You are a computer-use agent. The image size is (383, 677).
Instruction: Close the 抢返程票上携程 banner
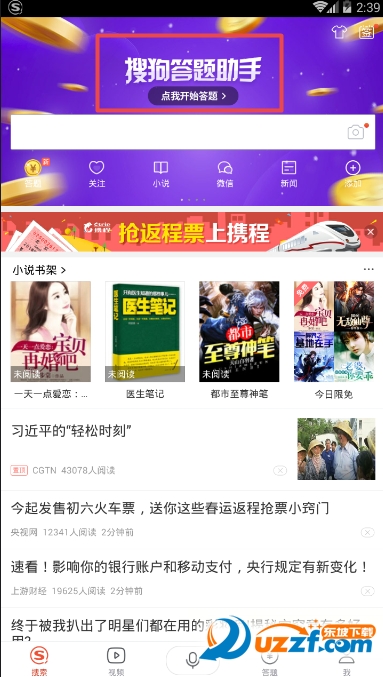[x=370, y=232]
